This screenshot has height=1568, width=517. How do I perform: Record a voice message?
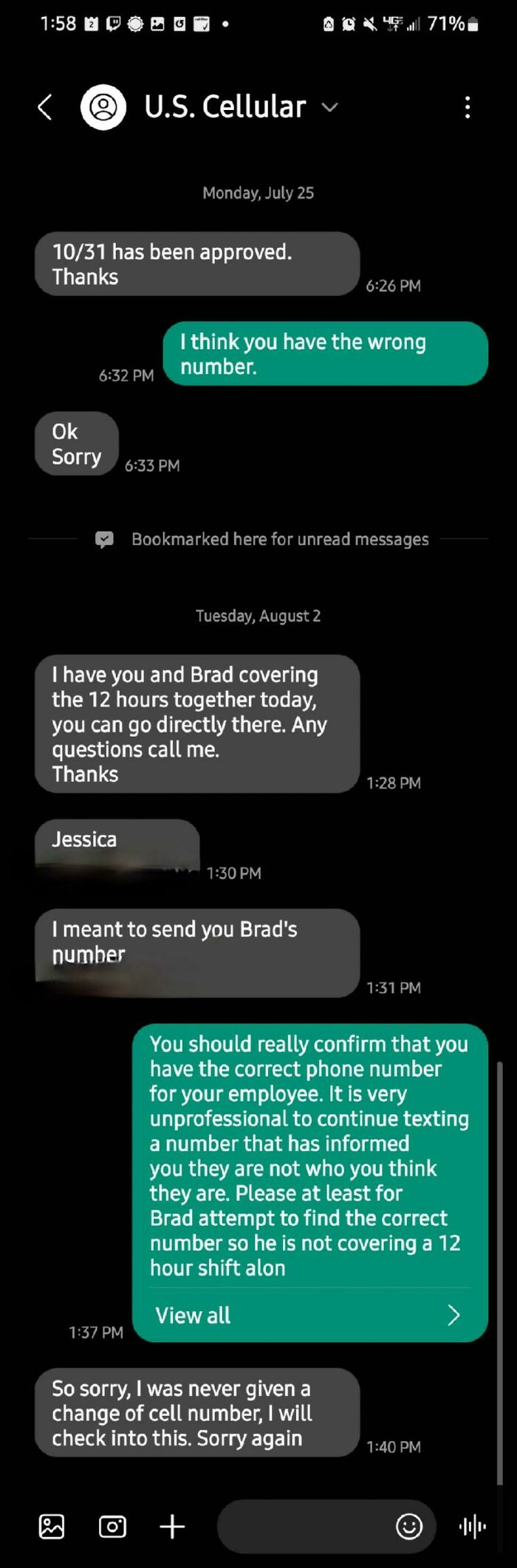click(473, 1526)
